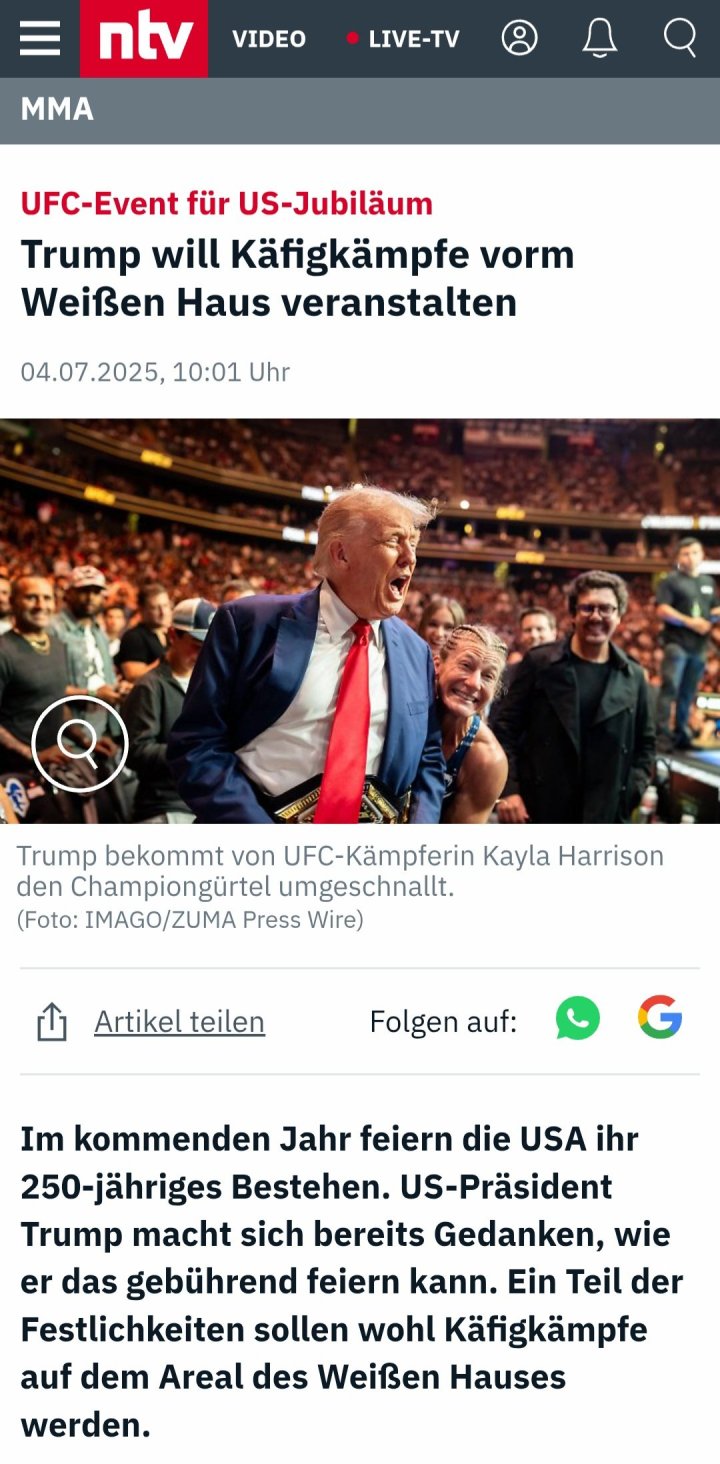Open the MMA section

(57, 109)
